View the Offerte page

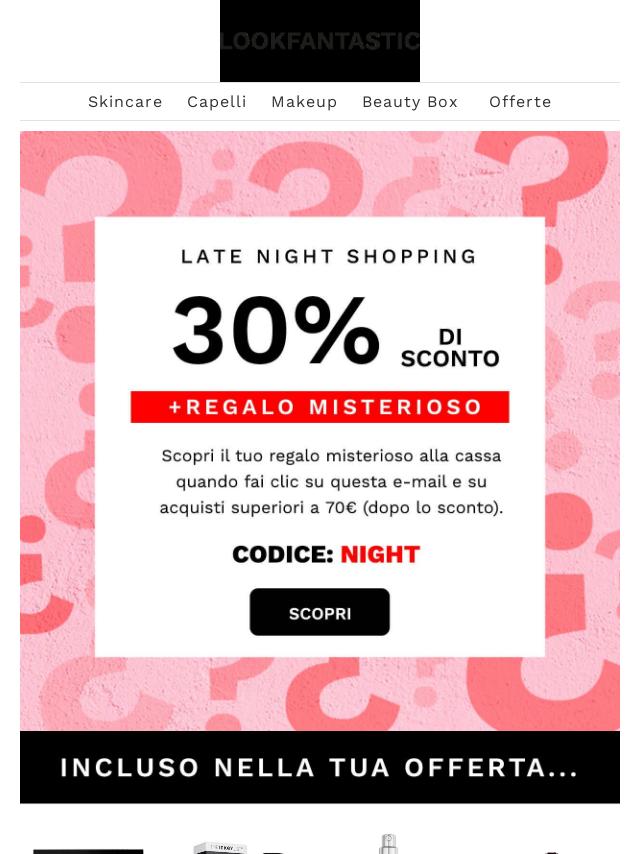click(520, 102)
